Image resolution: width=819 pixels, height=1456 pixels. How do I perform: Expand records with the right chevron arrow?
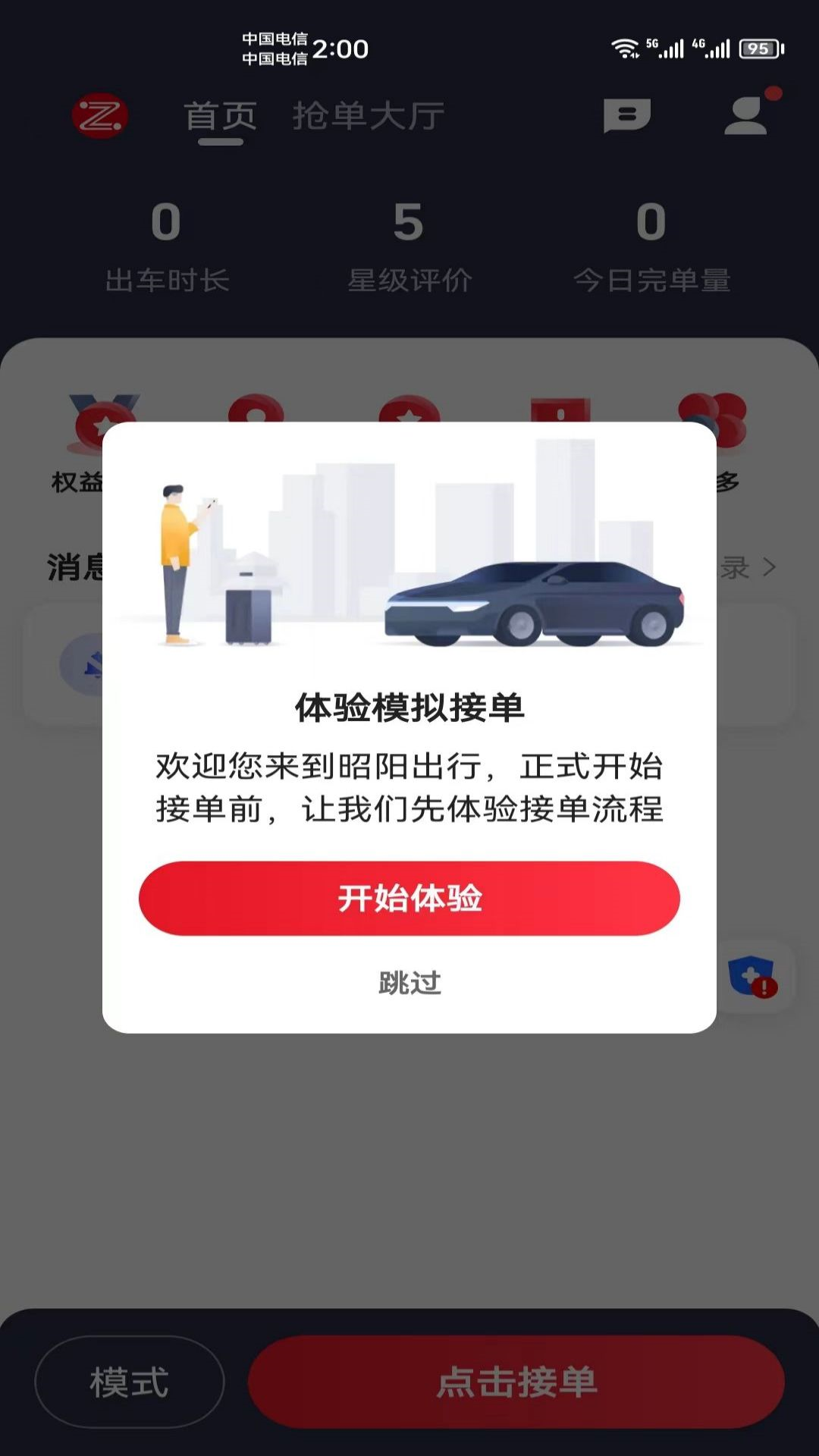[769, 567]
